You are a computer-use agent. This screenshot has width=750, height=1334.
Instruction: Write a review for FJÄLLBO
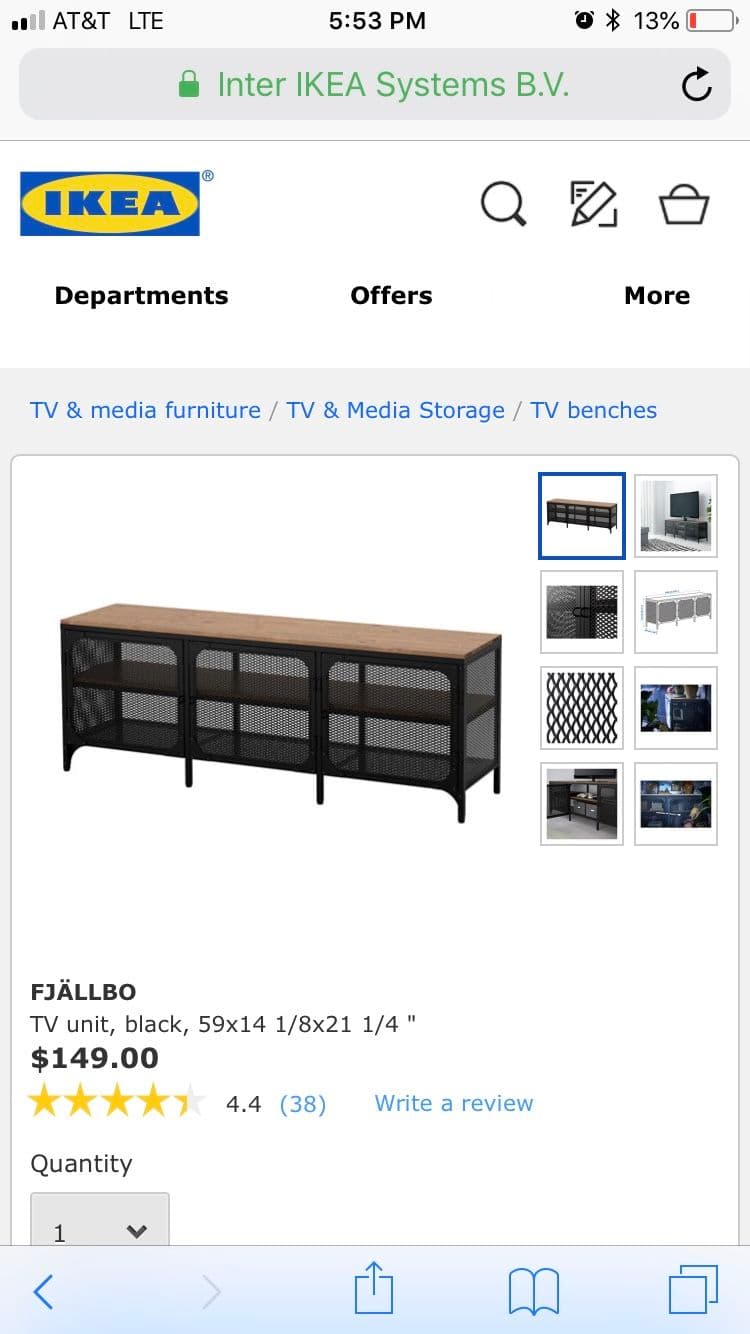tap(453, 1103)
